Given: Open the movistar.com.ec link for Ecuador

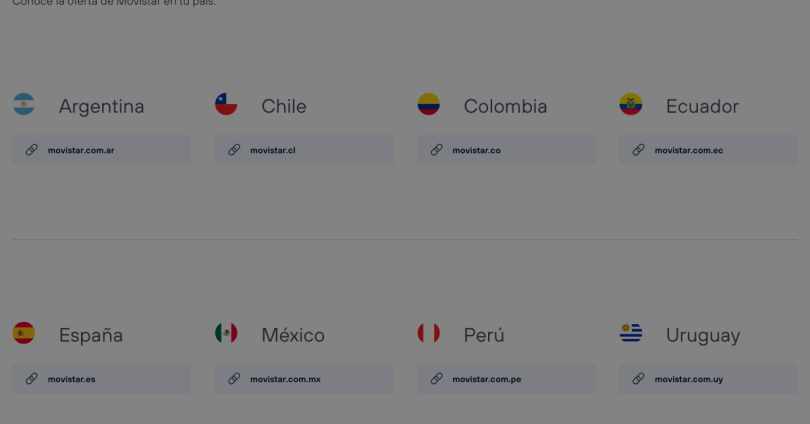Looking at the screenshot, I should tap(688, 150).
